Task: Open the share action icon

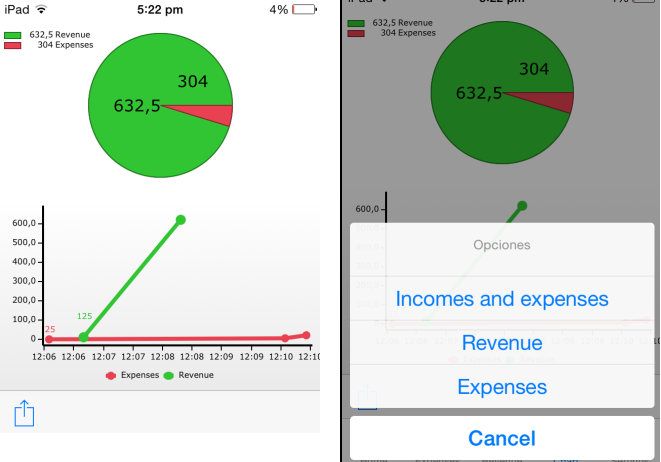Action: coord(24,412)
